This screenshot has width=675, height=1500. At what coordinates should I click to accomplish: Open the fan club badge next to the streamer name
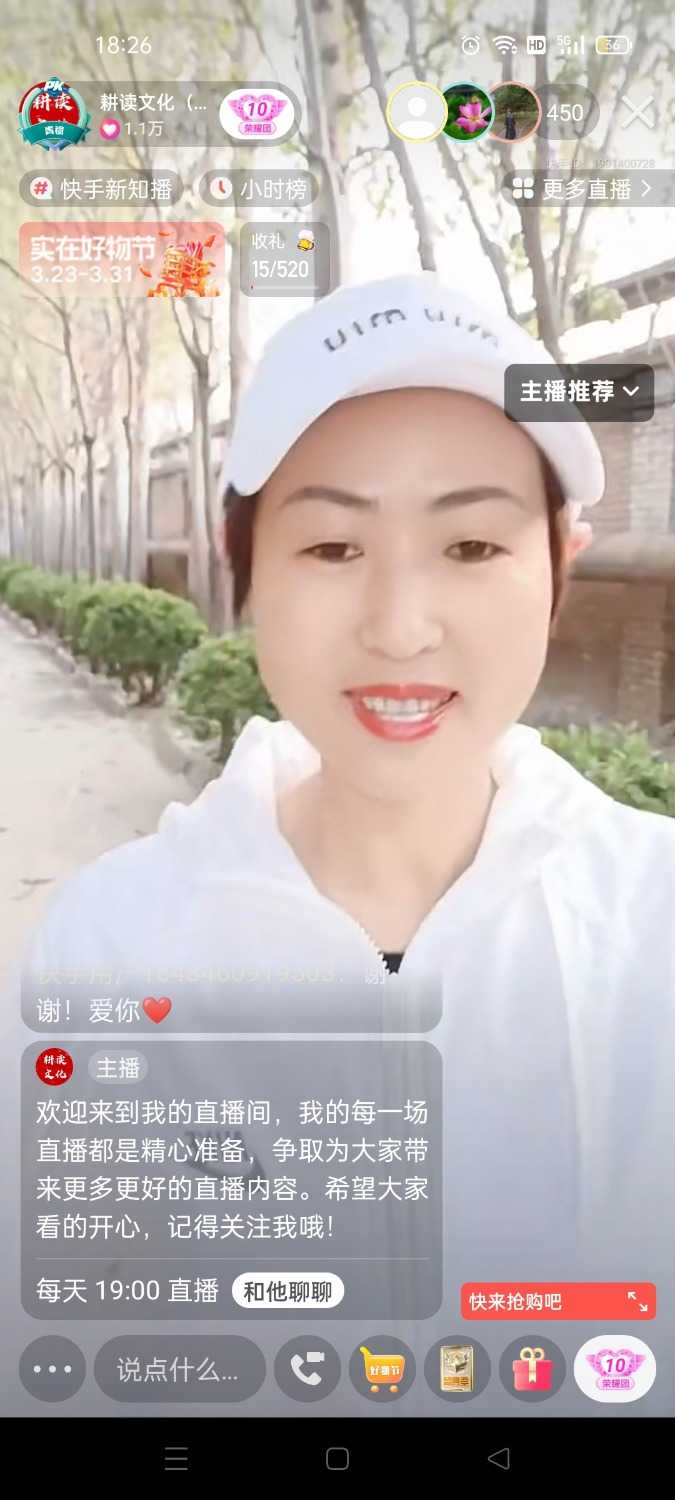[259, 115]
